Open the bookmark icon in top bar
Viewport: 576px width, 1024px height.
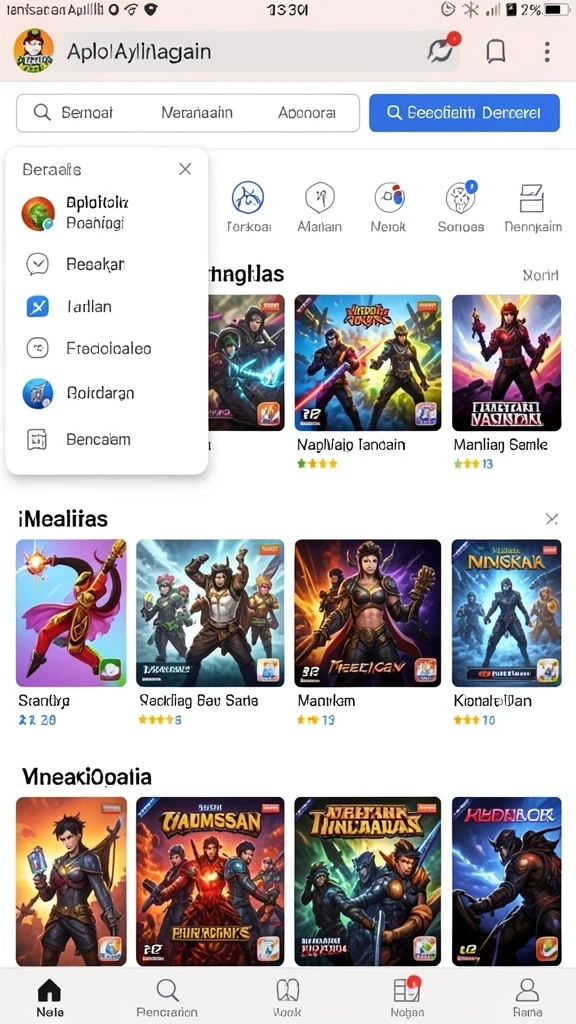[x=496, y=52]
